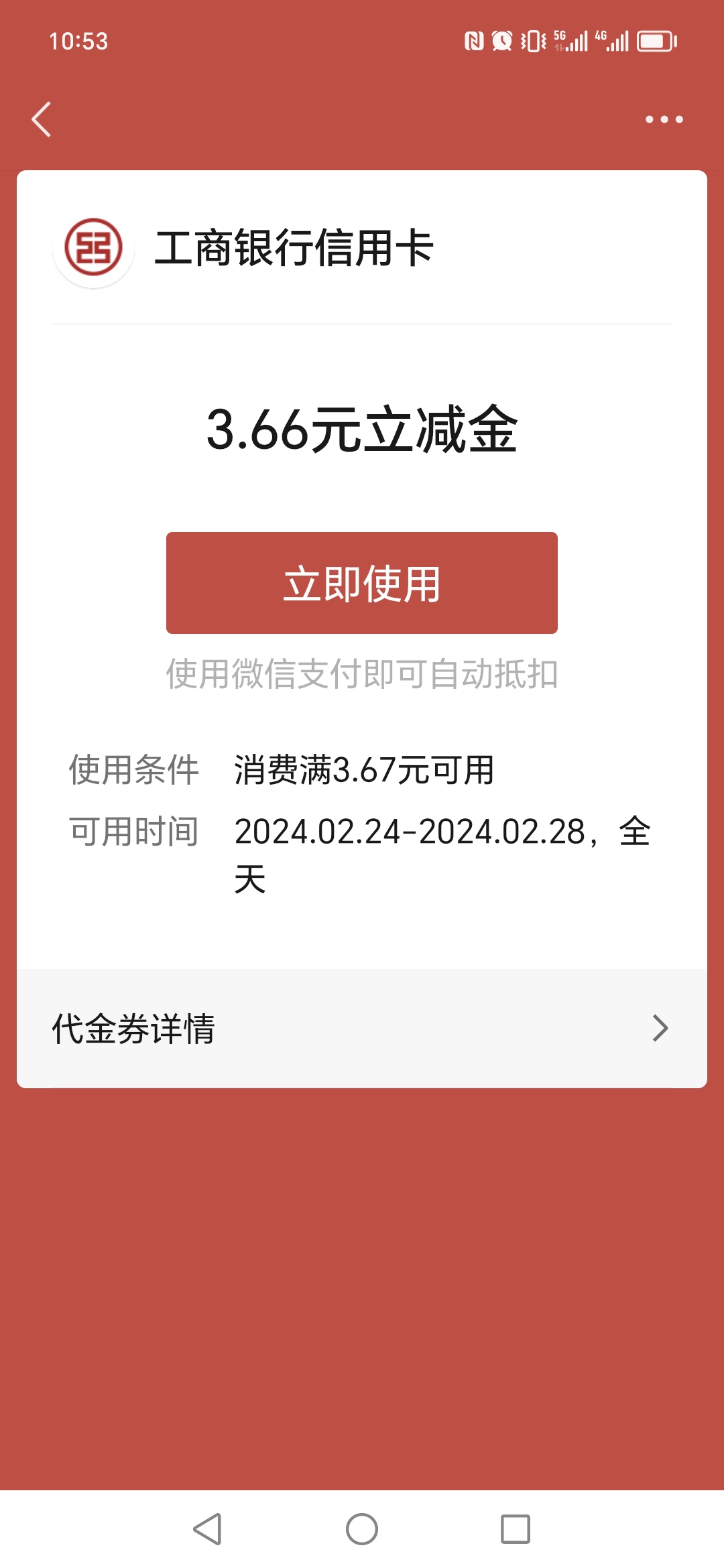Go back using the top-left arrow
This screenshot has height=1568, width=724.
pos(42,120)
